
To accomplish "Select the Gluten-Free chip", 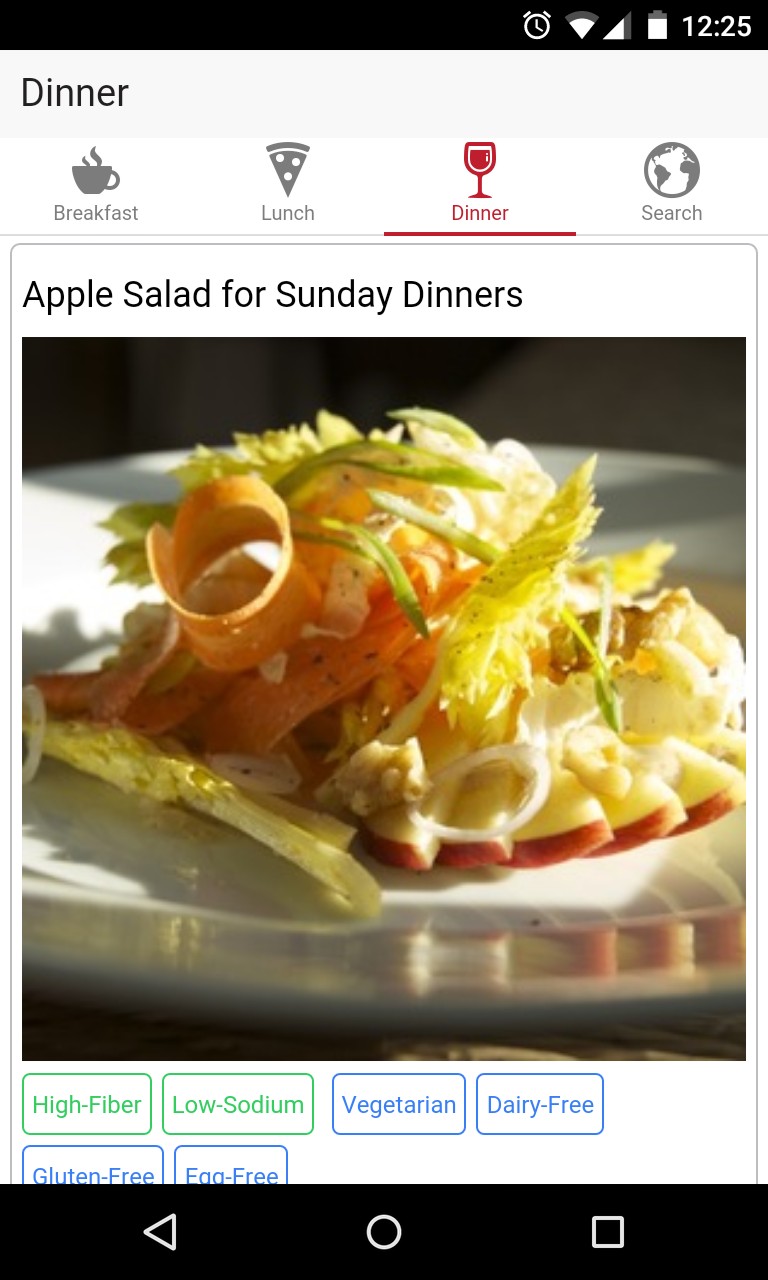I will pos(93,1168).
